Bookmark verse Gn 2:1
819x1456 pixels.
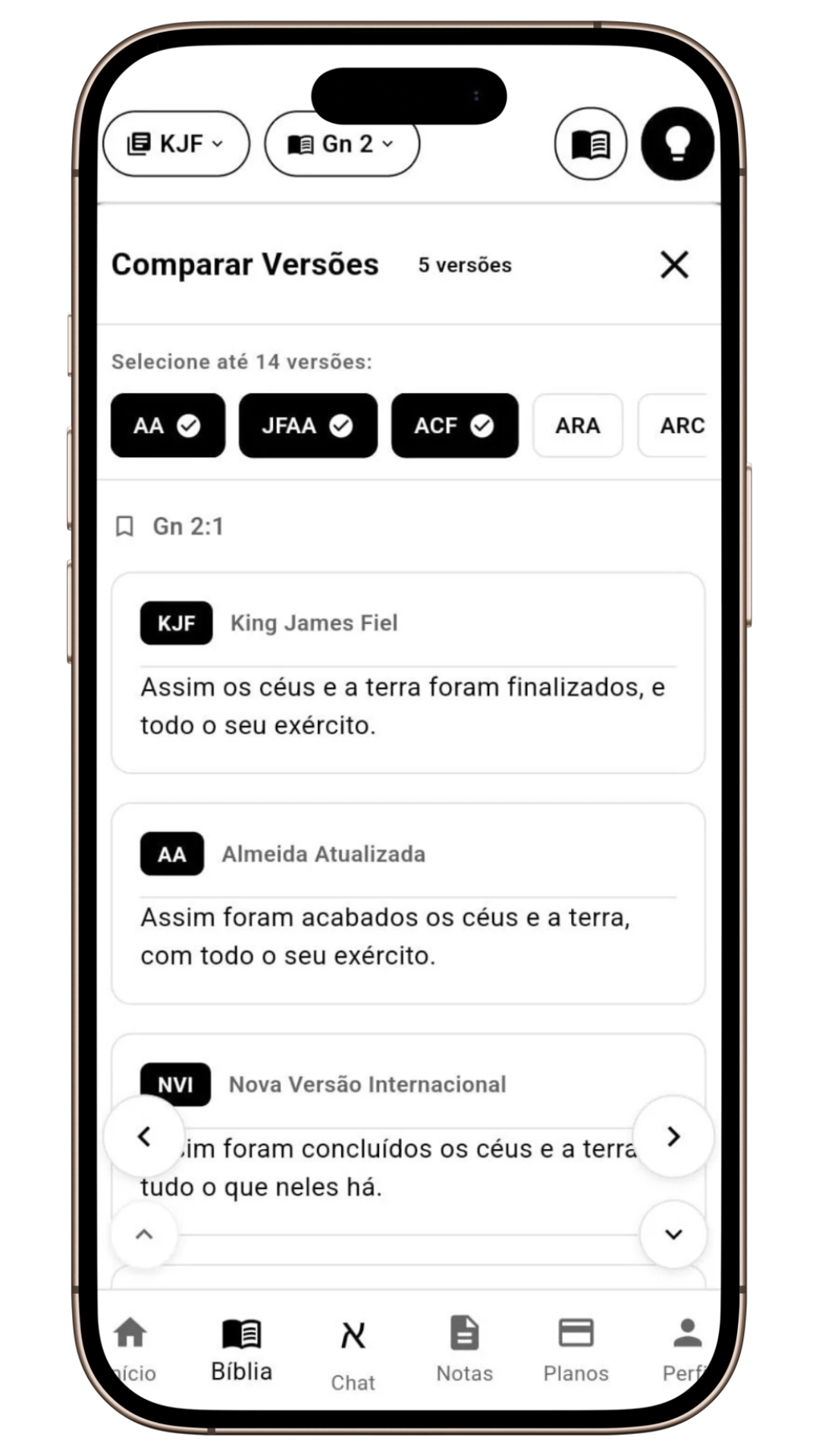pos(124,526)
